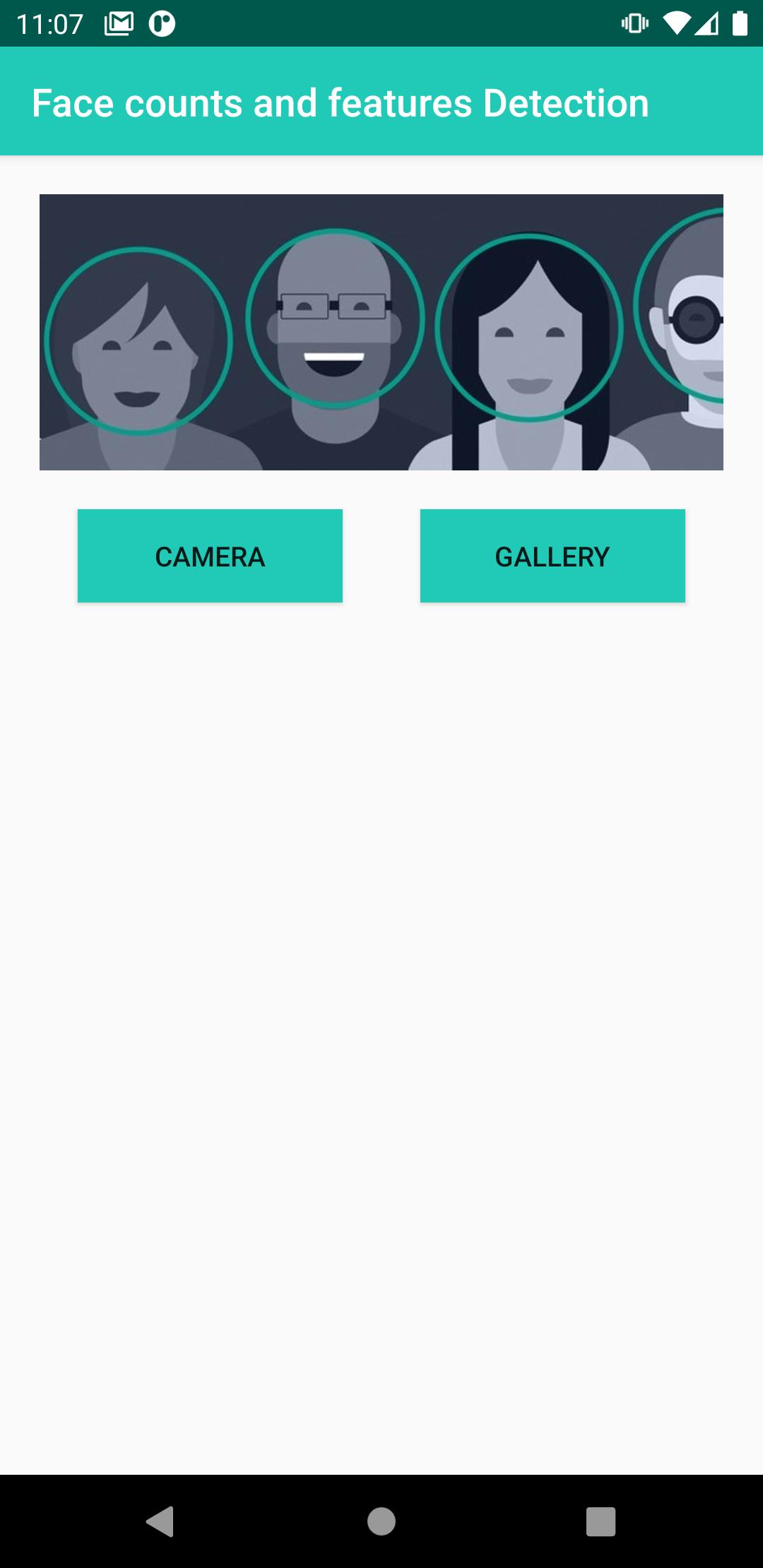Open the Camera to capture a photo
This screenshot has width=763, height=1568.
click(x=210, y=556)
